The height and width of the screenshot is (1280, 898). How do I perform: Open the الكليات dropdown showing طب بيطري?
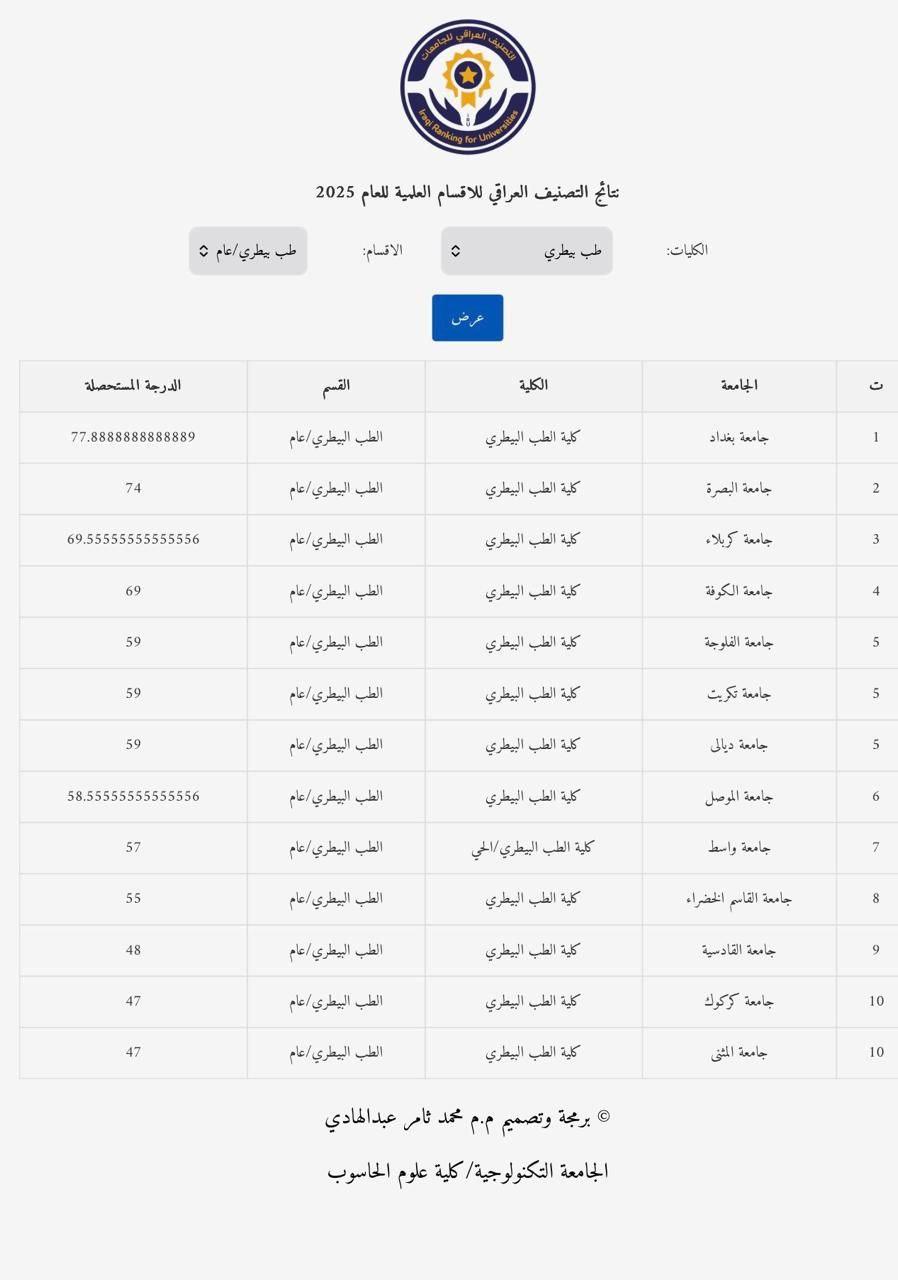click(527, 251)
